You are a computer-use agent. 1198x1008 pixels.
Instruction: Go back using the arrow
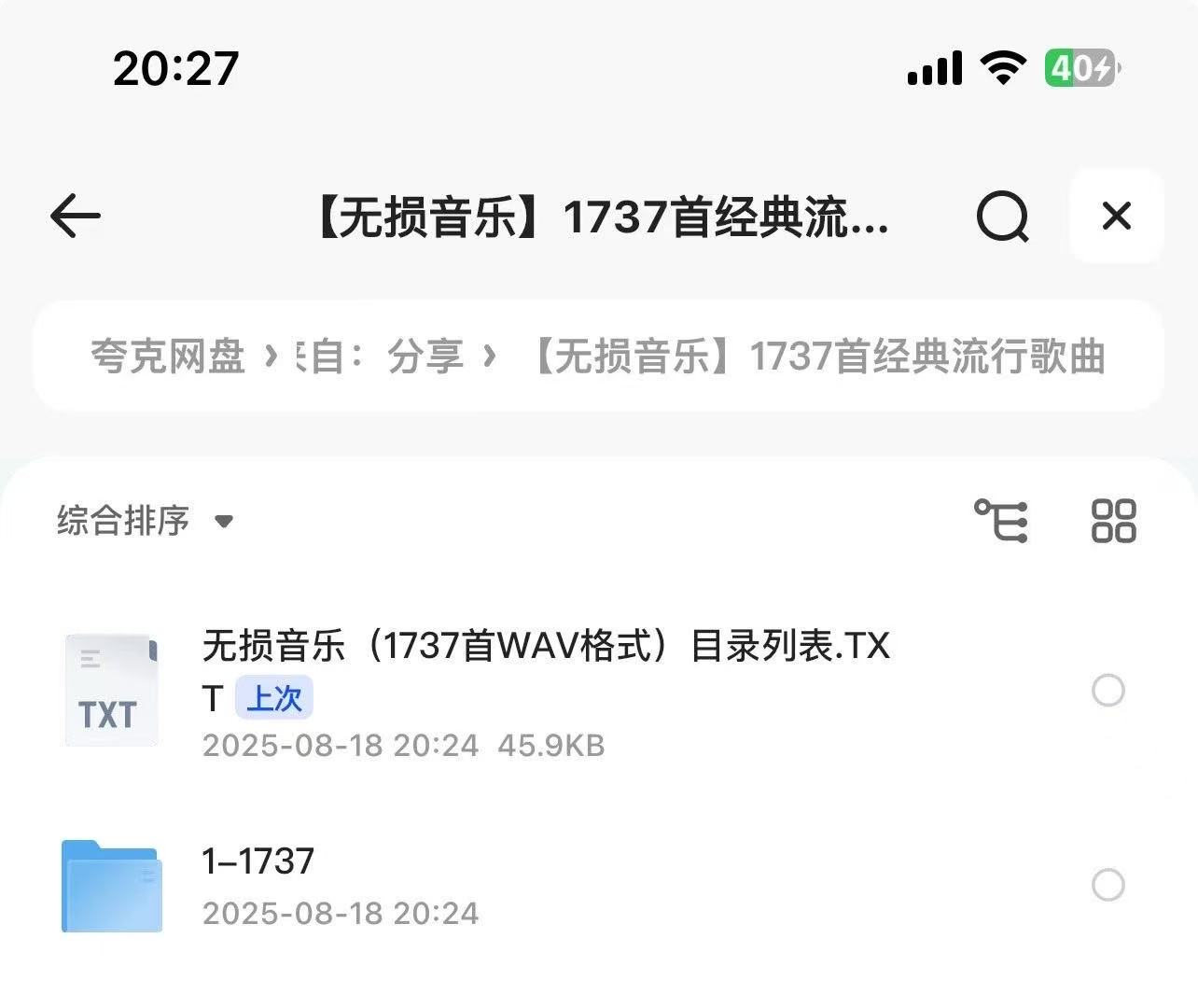click(x=75, y=217)
